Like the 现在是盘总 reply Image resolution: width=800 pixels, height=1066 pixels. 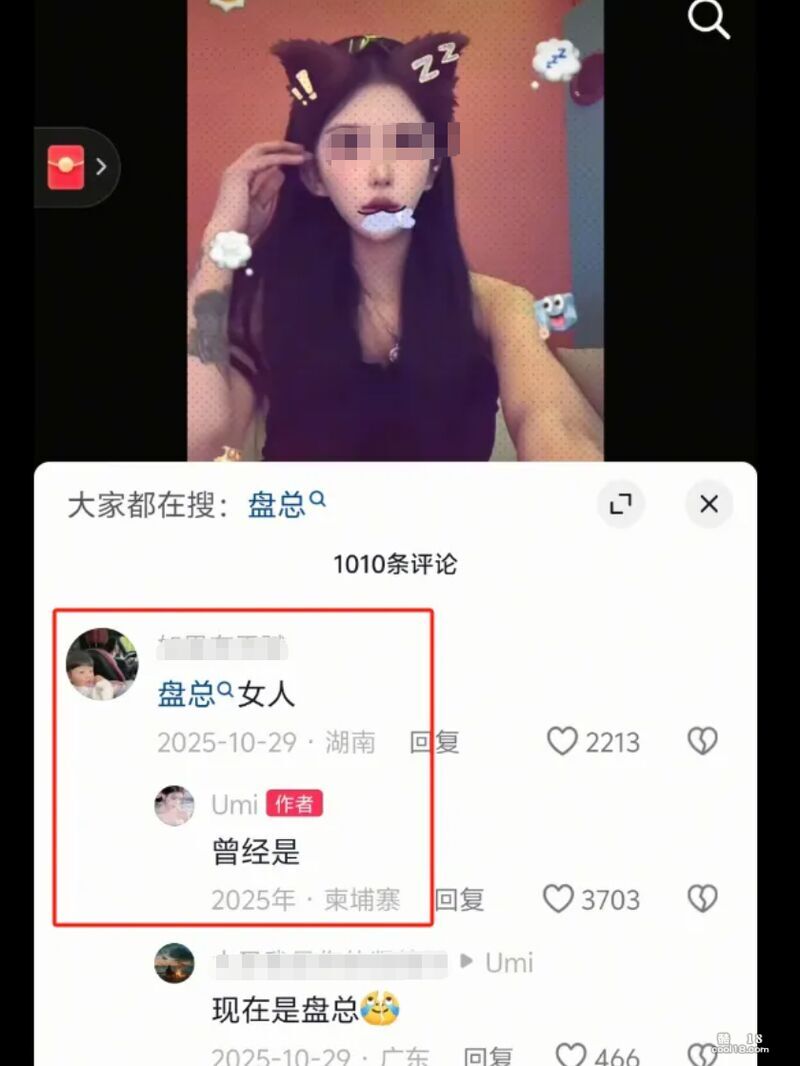571,1053
